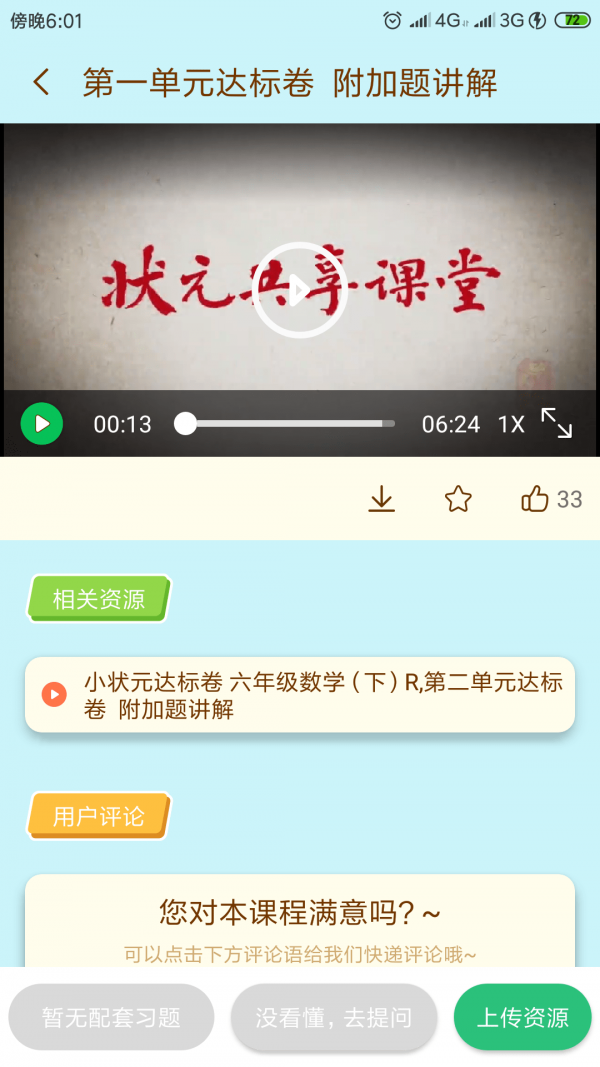Start playback with the green play button
This screenshot has height=1067, width=600.
coord(42,424)
